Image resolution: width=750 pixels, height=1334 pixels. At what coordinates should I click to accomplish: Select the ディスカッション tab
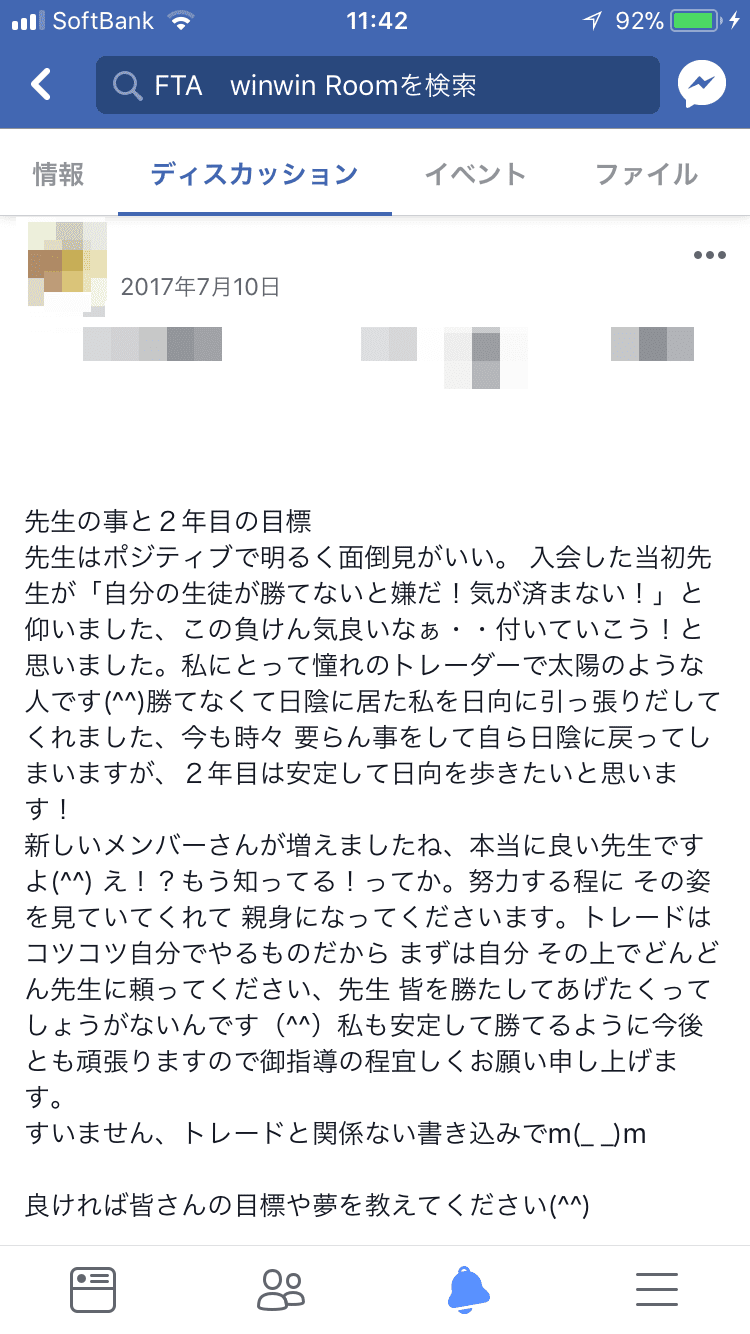coord(254,174)
